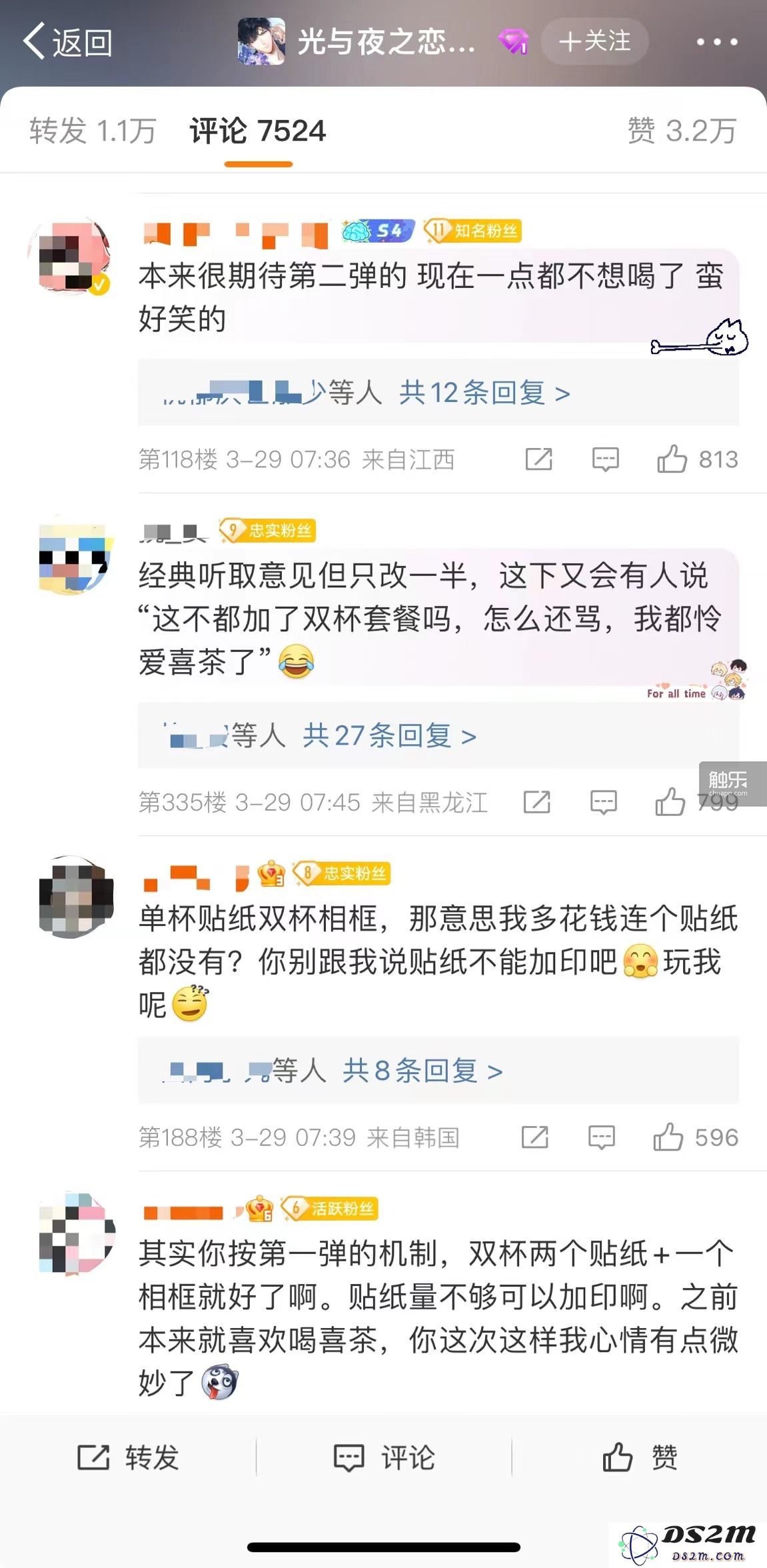767x1568 pixels.
Task: Switch to the 转发 1.1万 tab
Action: (x=93, y=131)
